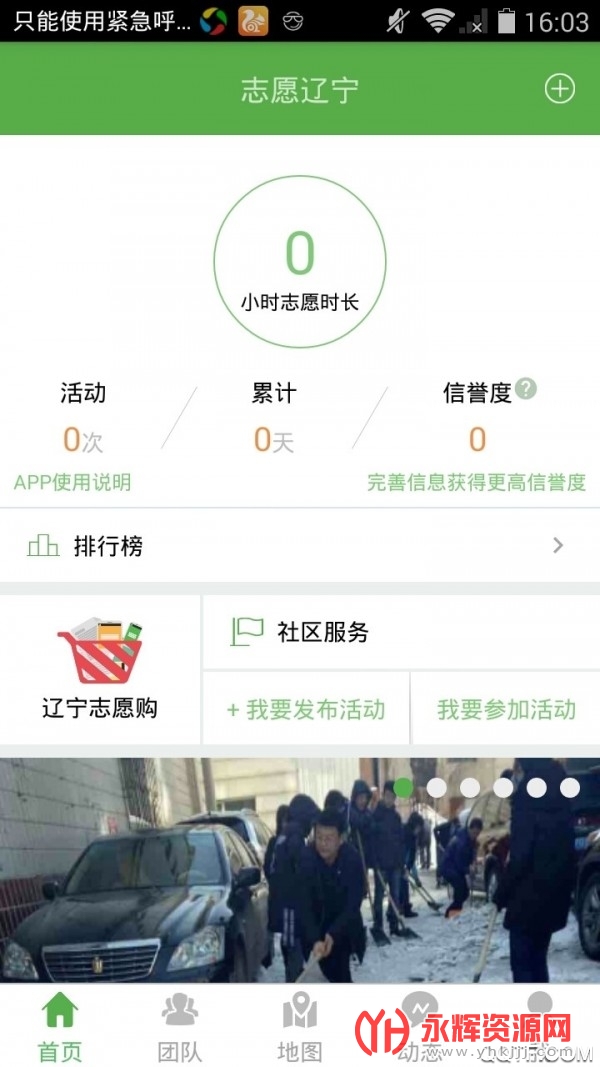Open the 辽宁志愿购 shop tile
The height and width of the screenshot is (1067, 600).
(x=100, y=670)
